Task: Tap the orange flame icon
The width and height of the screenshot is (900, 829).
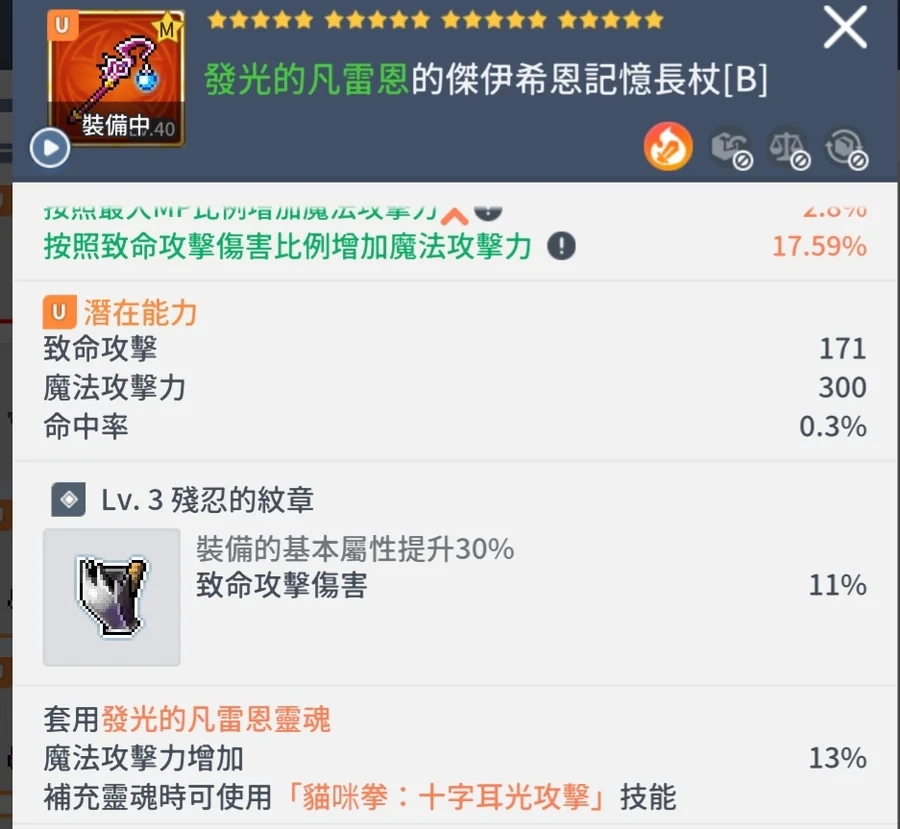Action: point(668,149)
